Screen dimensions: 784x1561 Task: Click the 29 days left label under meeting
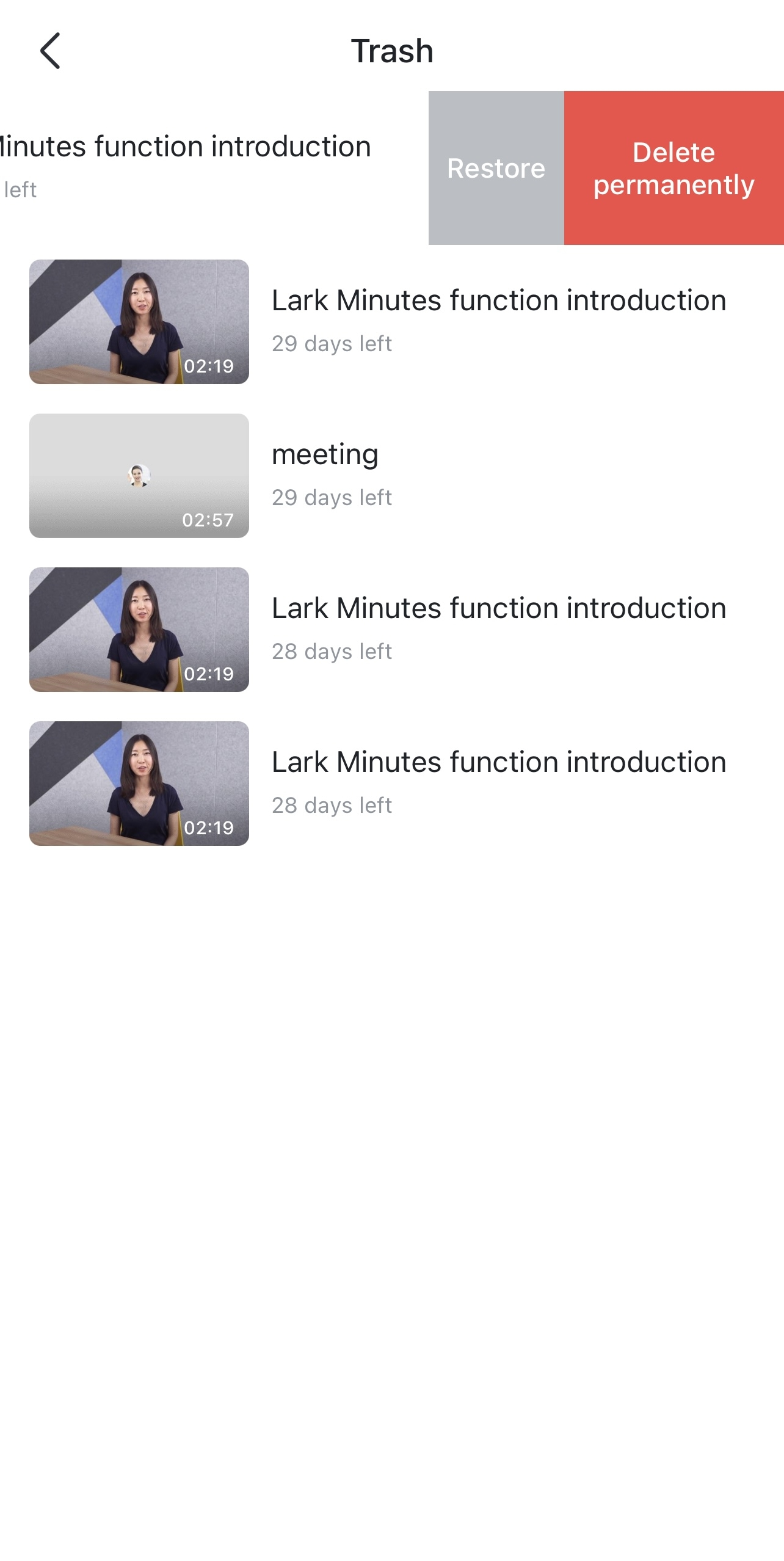point(332,497)
